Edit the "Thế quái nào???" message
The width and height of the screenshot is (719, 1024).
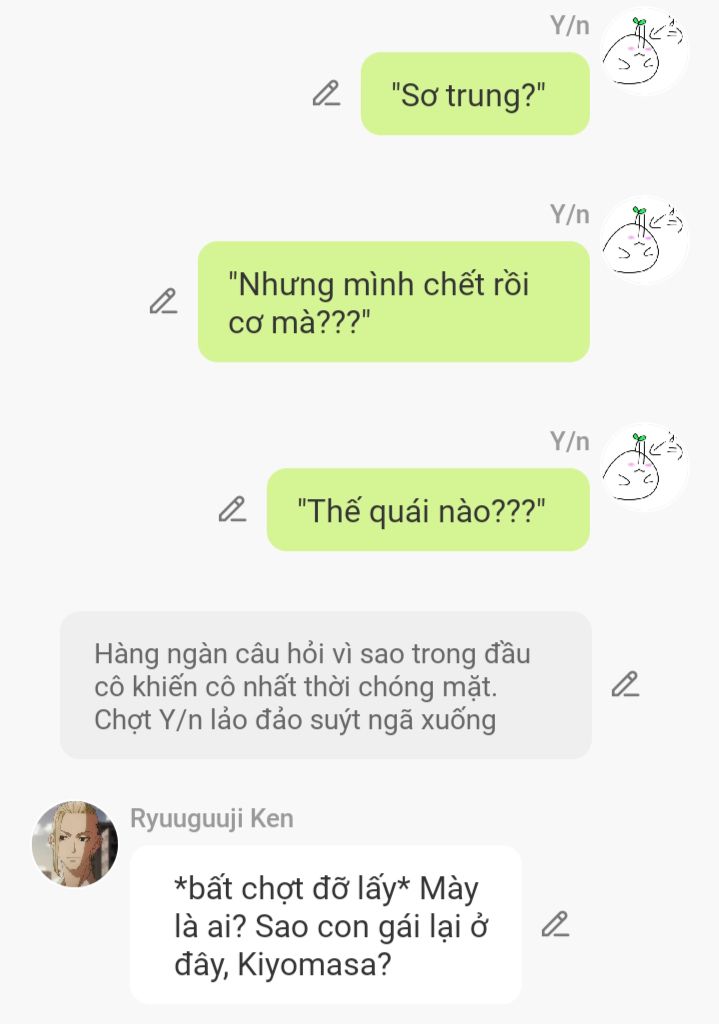(x=232, y=509)
